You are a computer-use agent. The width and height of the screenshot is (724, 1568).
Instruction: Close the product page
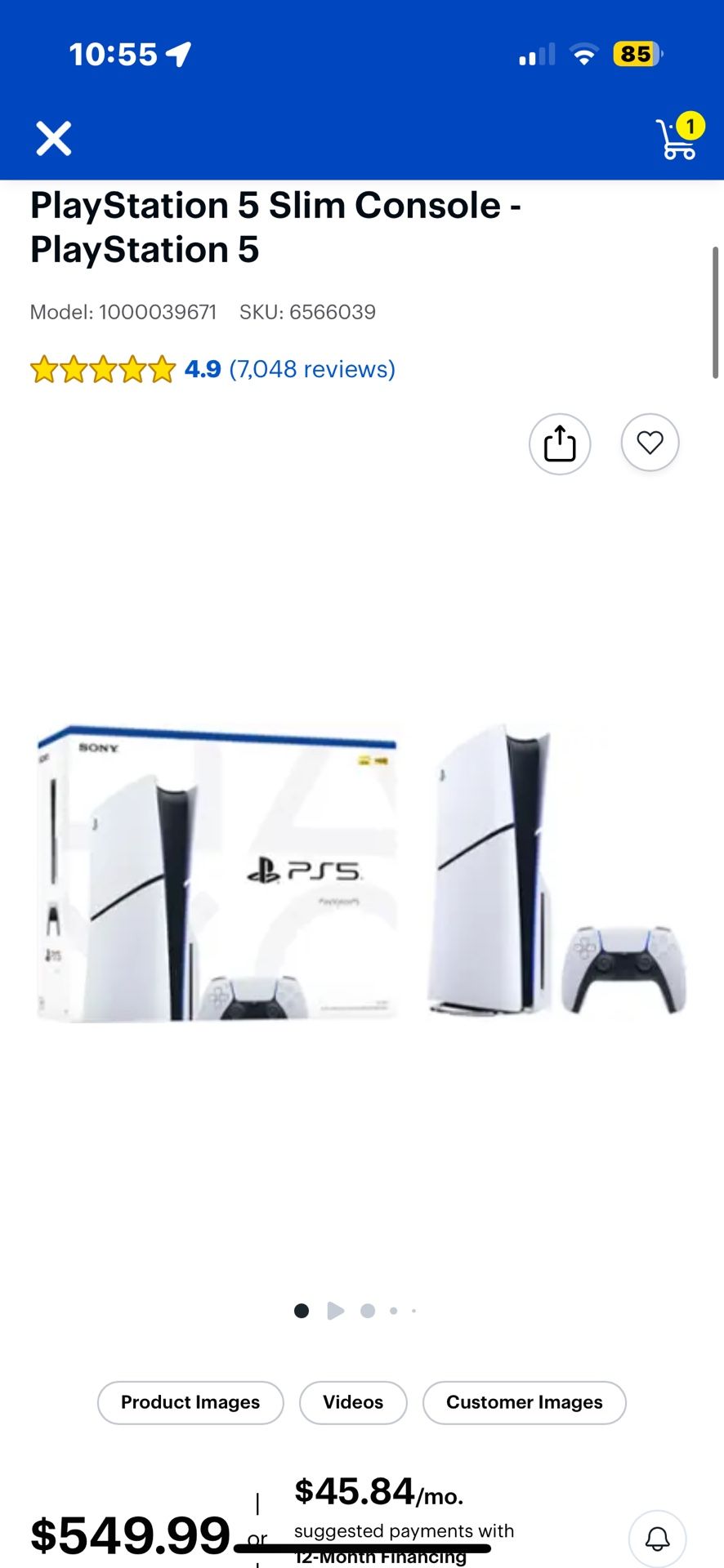54,138
